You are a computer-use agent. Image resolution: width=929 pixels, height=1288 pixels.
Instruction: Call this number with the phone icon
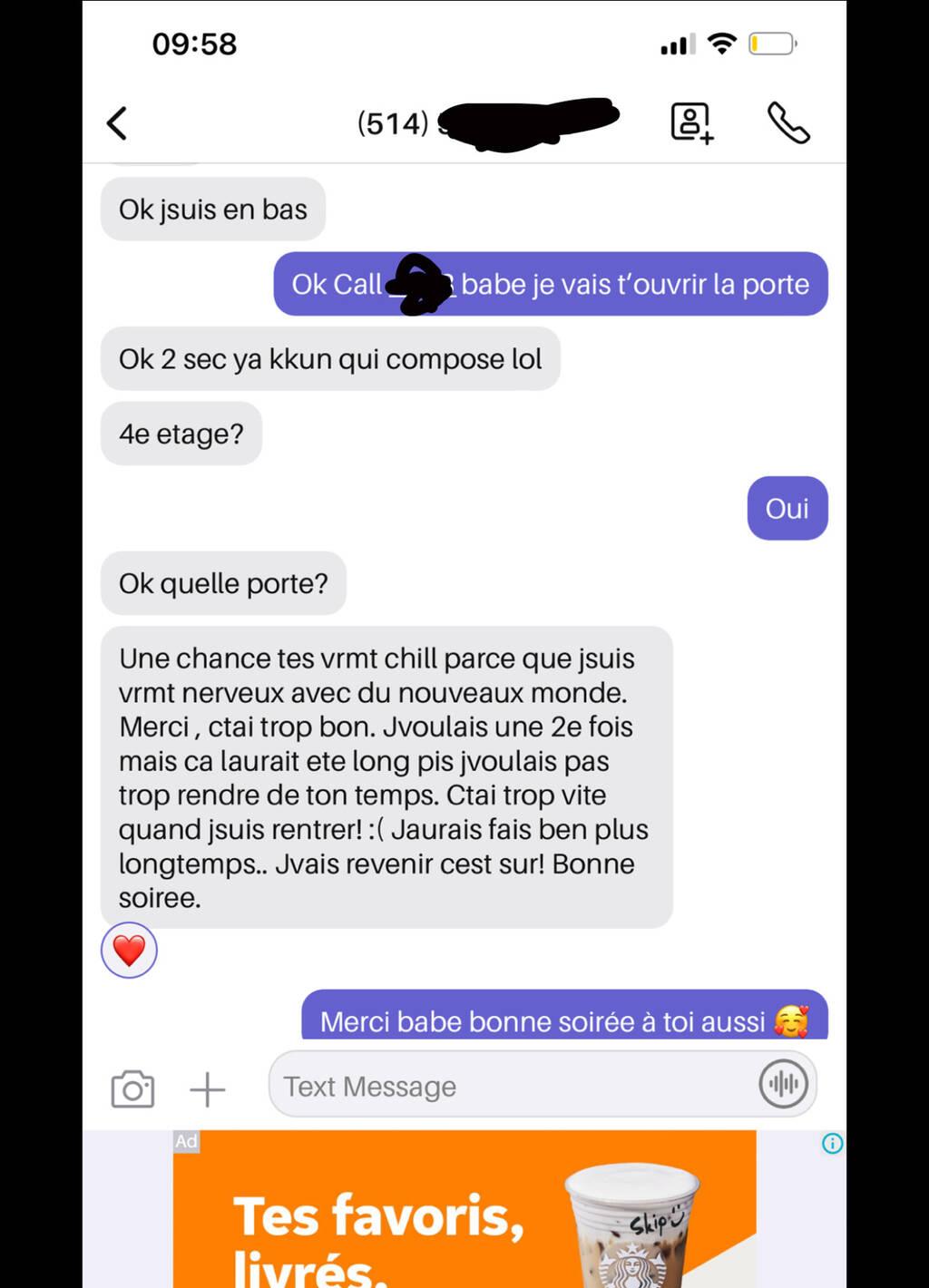point(787,122)
